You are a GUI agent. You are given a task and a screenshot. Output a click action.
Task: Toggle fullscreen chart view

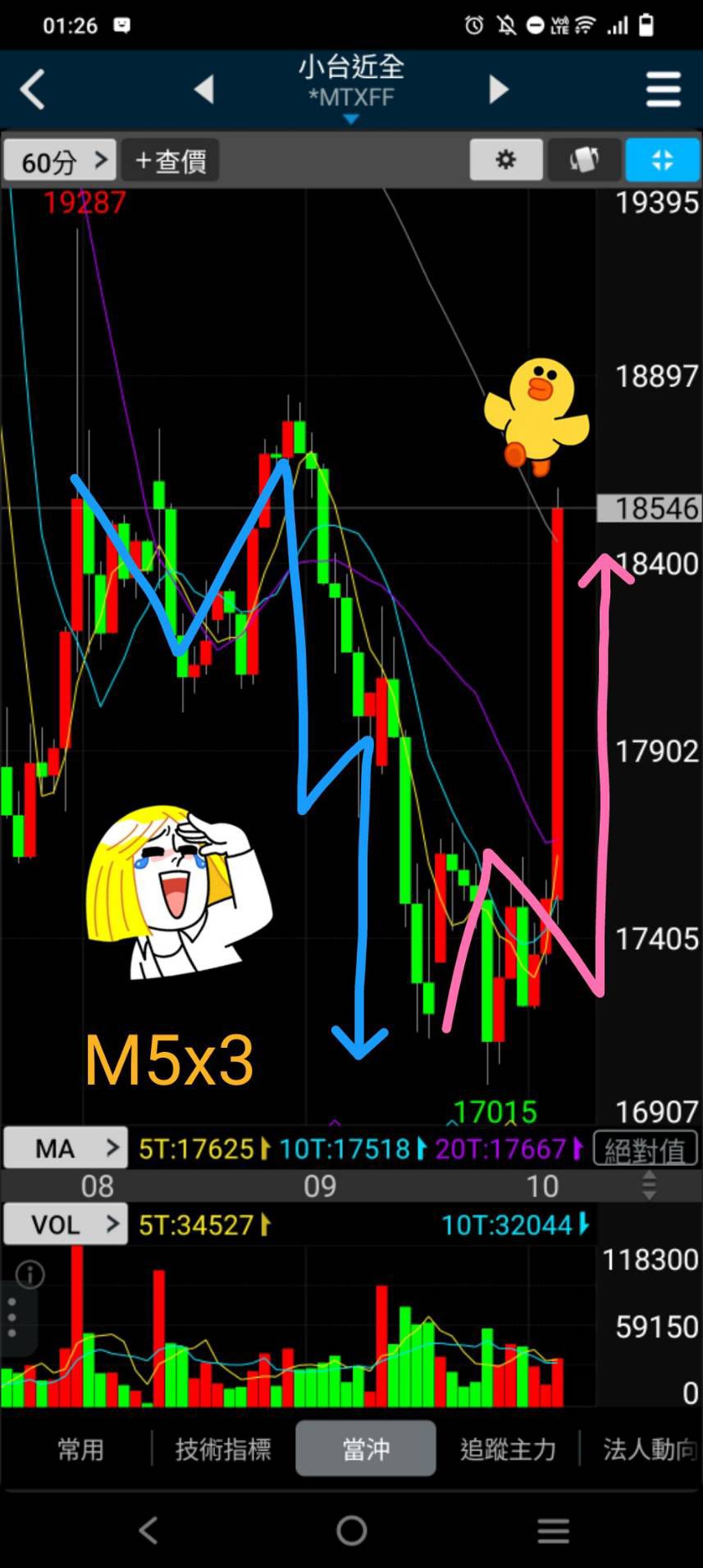[x=661, y=159]
